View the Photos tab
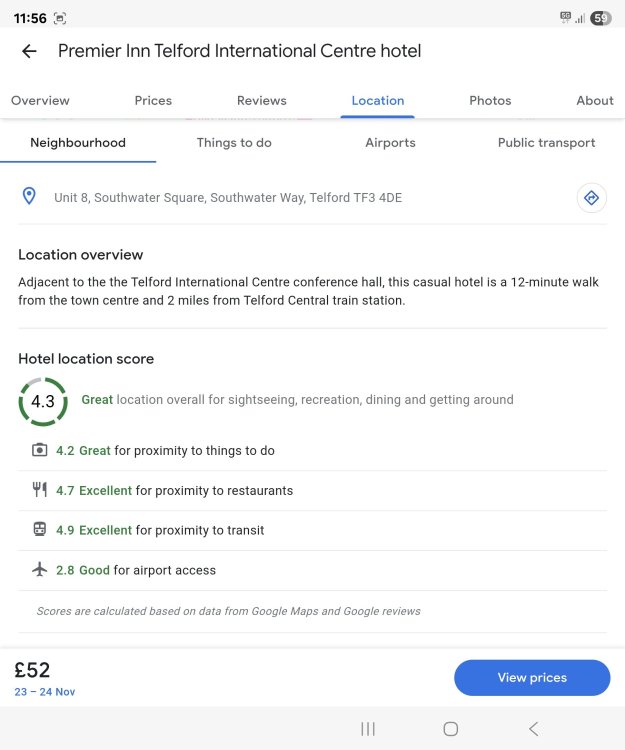This screenshot has width=625, height=750. point(490,101)
